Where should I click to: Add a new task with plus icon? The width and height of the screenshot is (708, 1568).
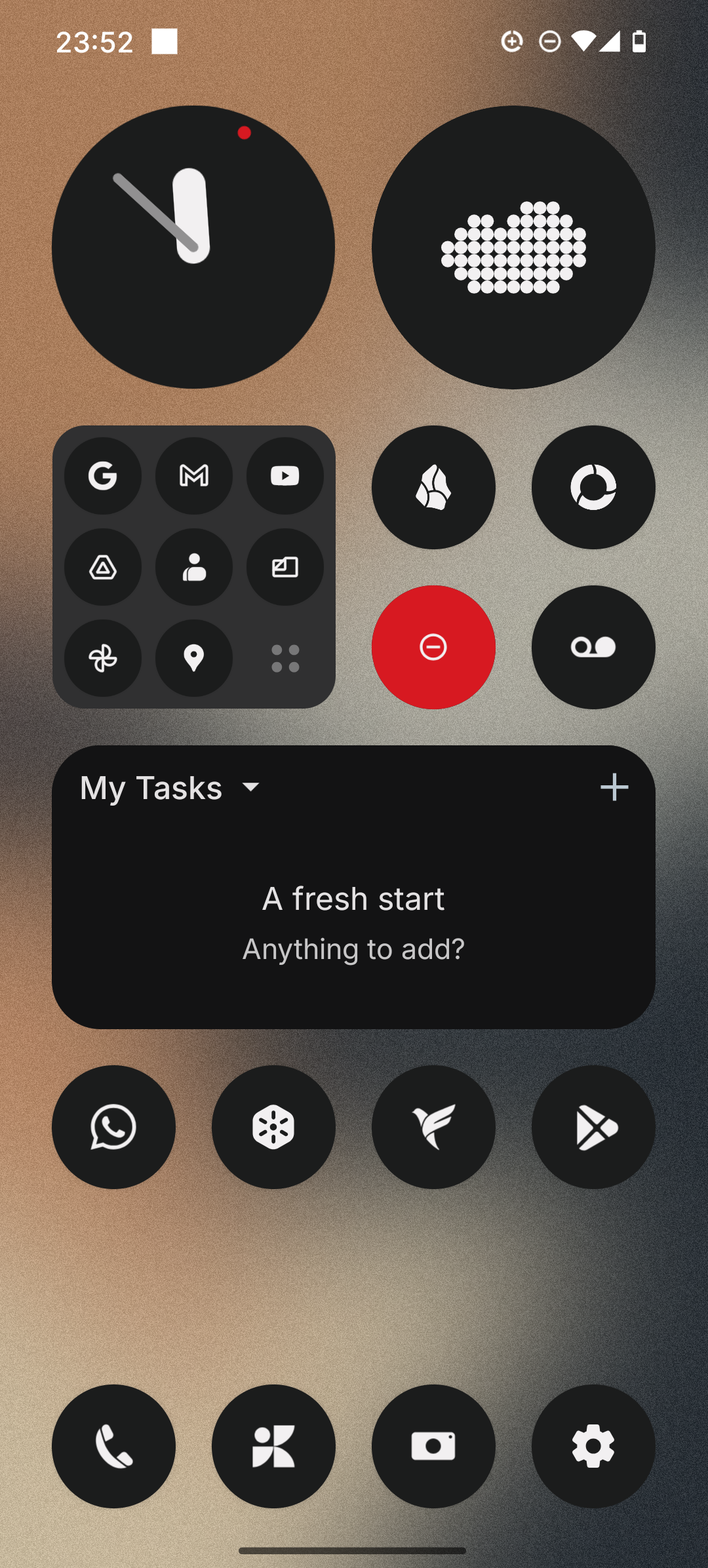[x=614, y=787]
